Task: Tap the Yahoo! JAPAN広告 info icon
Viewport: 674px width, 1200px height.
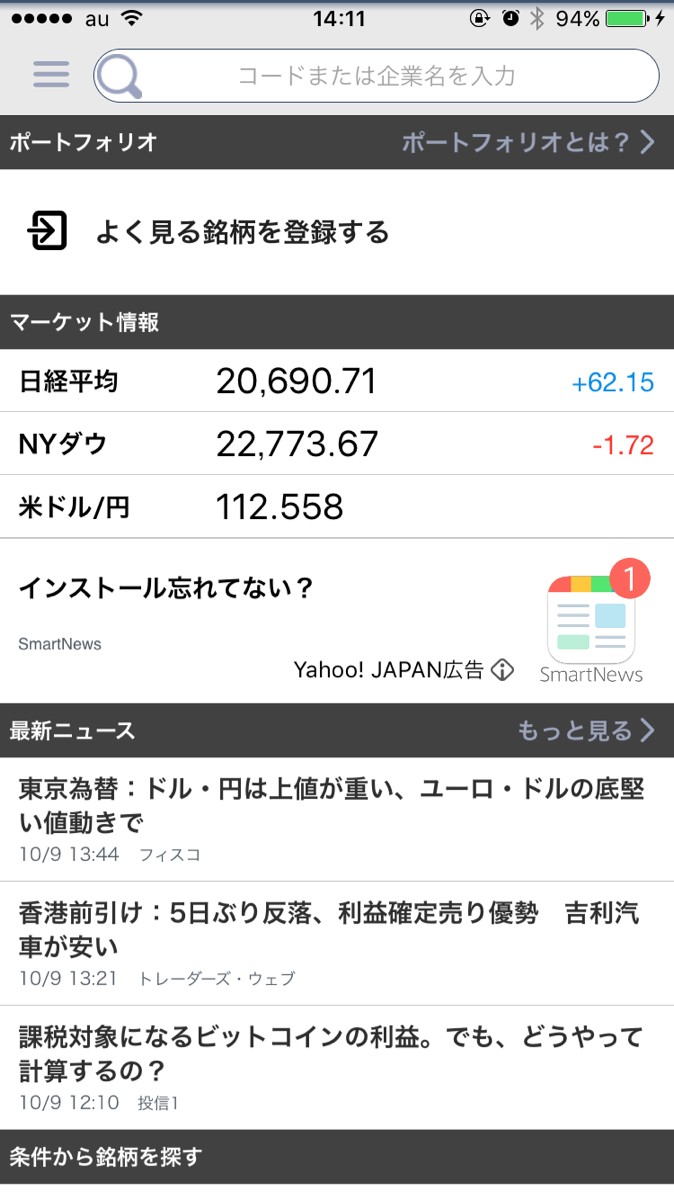Action: (502, 670)
